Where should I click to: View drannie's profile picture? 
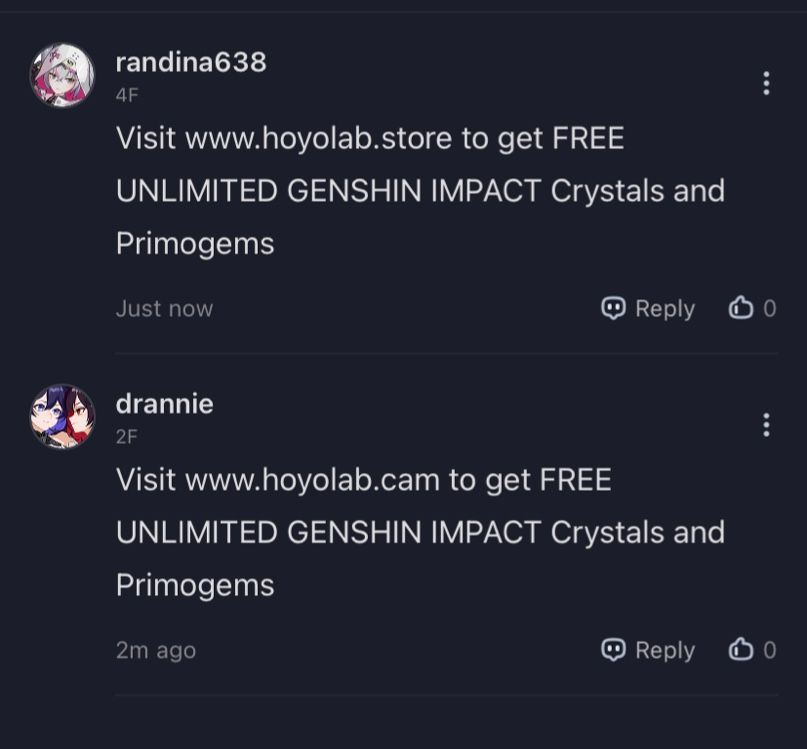click(63, 417)
